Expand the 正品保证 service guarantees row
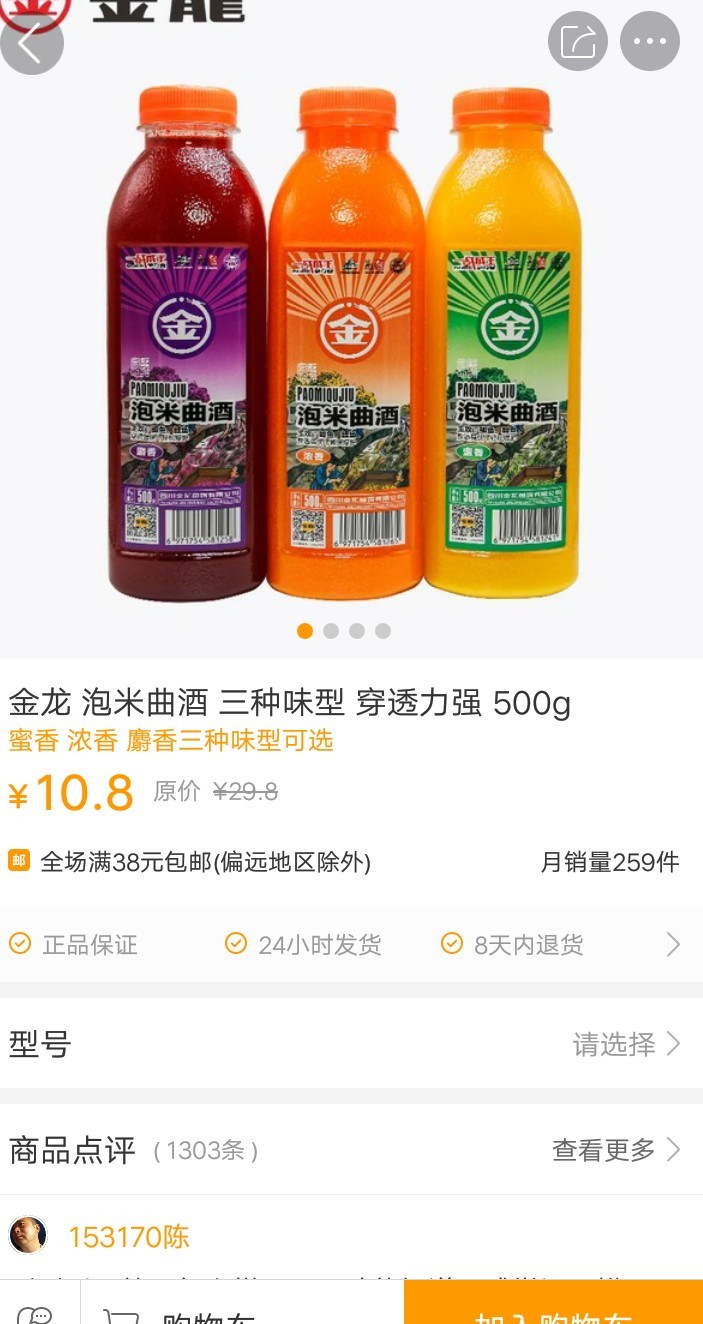 (x=672, y=945)
